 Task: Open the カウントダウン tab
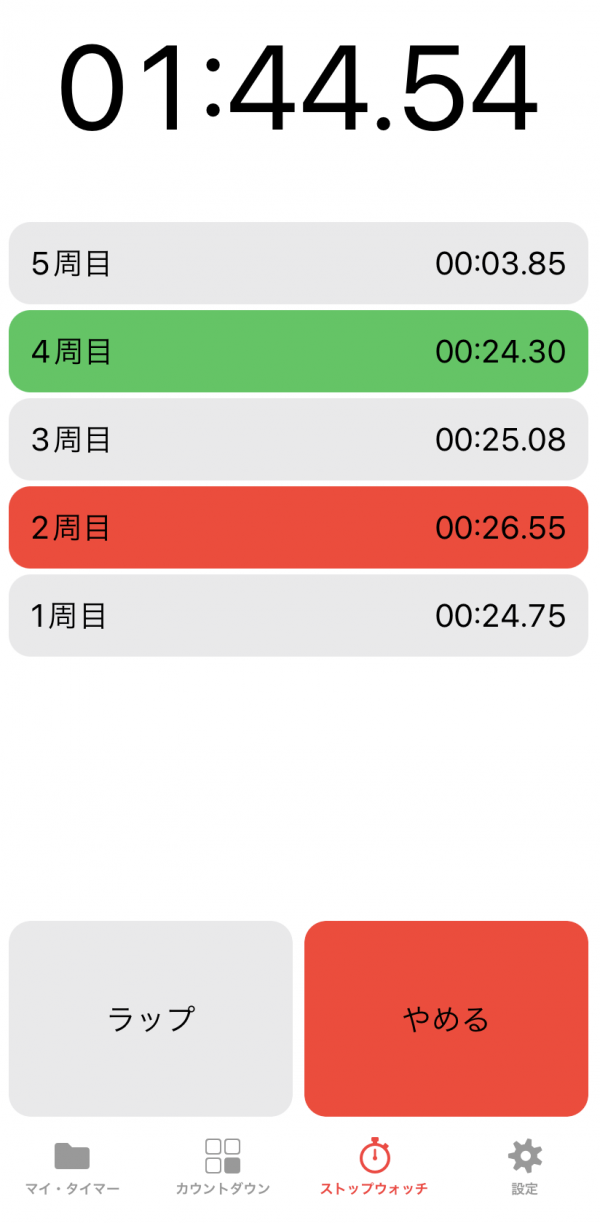click(222, 1168)
